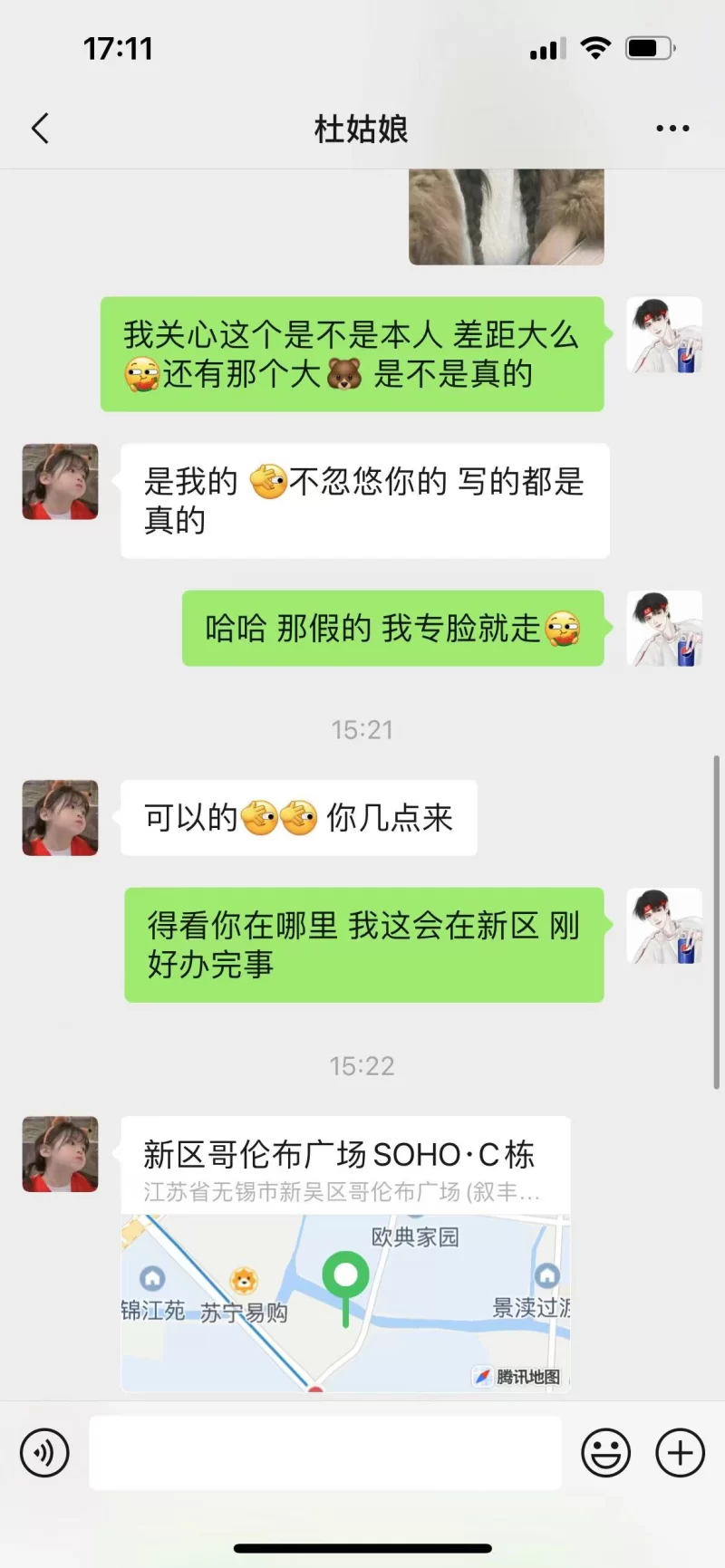725x1568 pixels.
Task: Go back from the 杜姑娘 chat
Action: click(40, 129)
